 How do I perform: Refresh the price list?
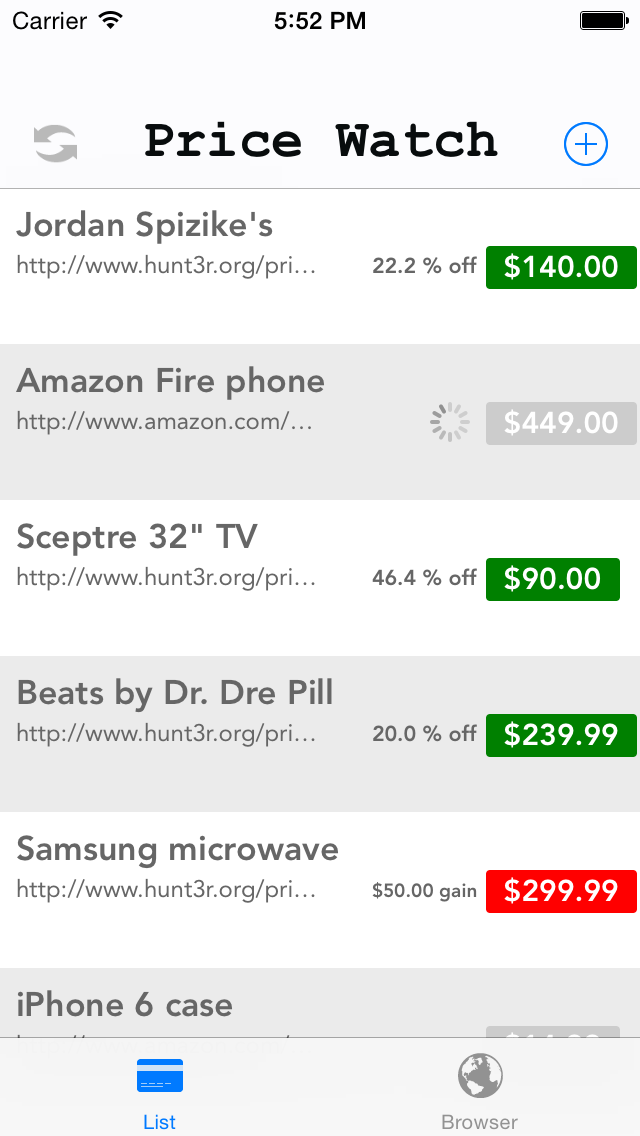click(x=55, y=144)
